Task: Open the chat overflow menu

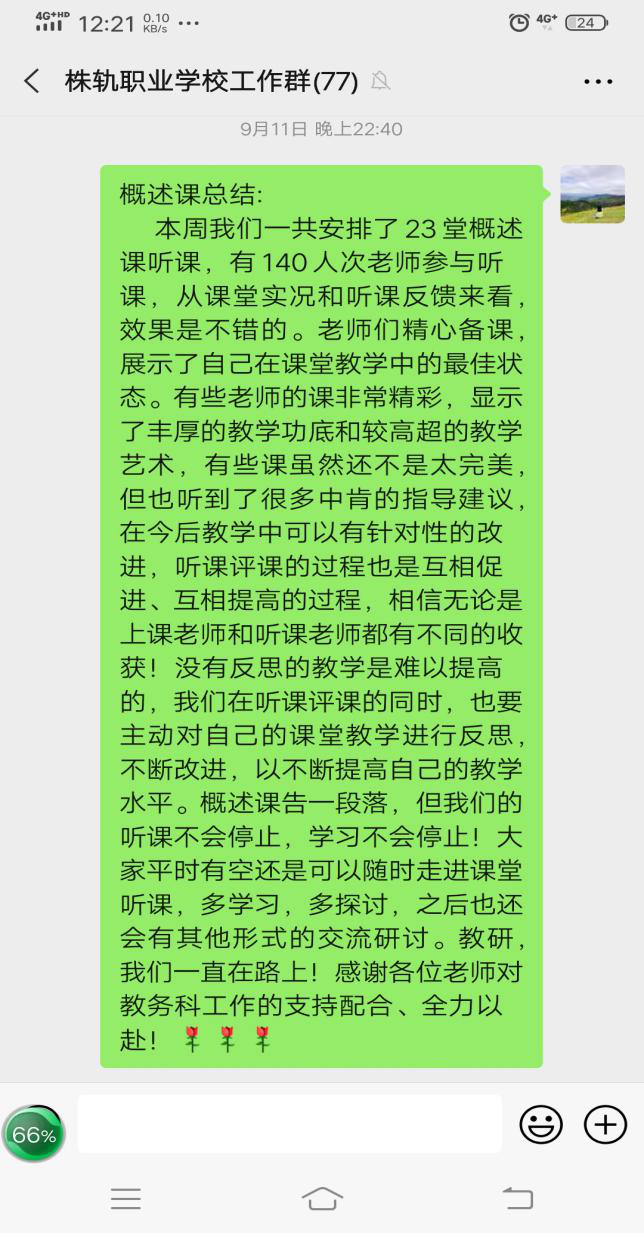Action: [597, 82]
